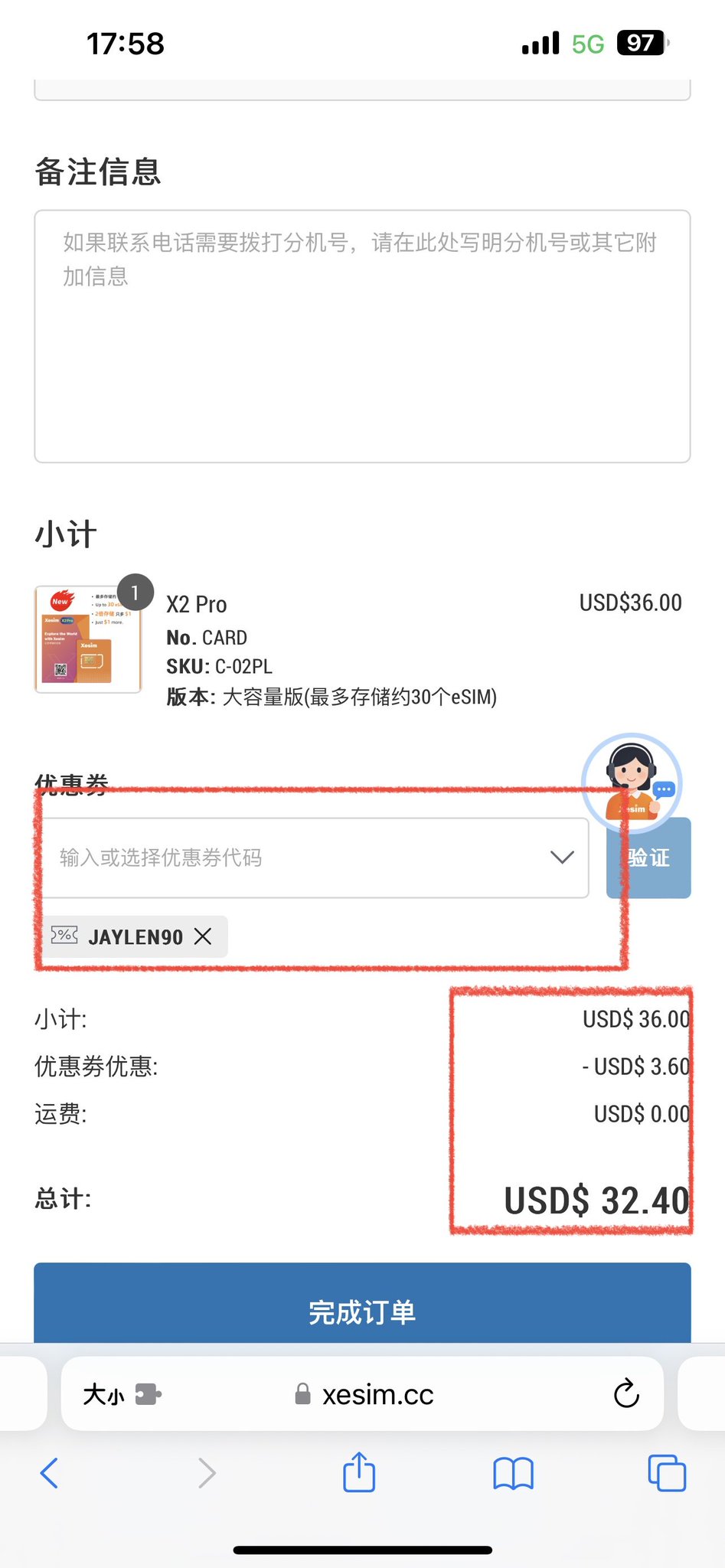The height and width of the screenshot is (1568, 725).
Task: Share this page via the share icon
Action: pyautogui.click(x=359, y=1472)
